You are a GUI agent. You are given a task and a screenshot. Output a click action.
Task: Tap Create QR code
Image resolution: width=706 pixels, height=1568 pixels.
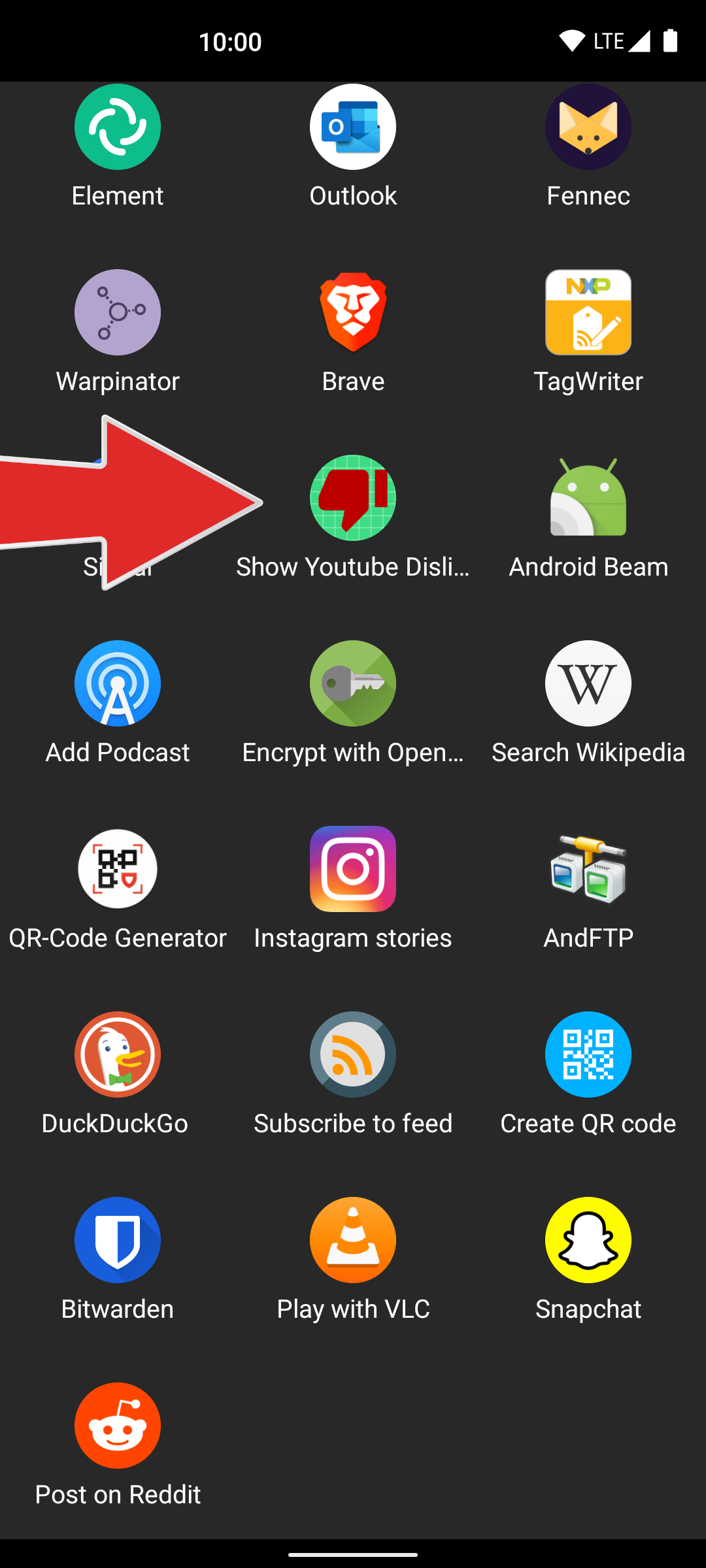click(x=588, y=1055)
